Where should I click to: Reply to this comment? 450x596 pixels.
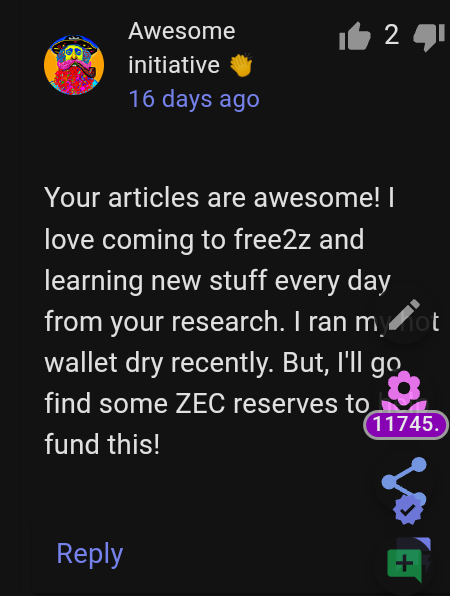90,553
